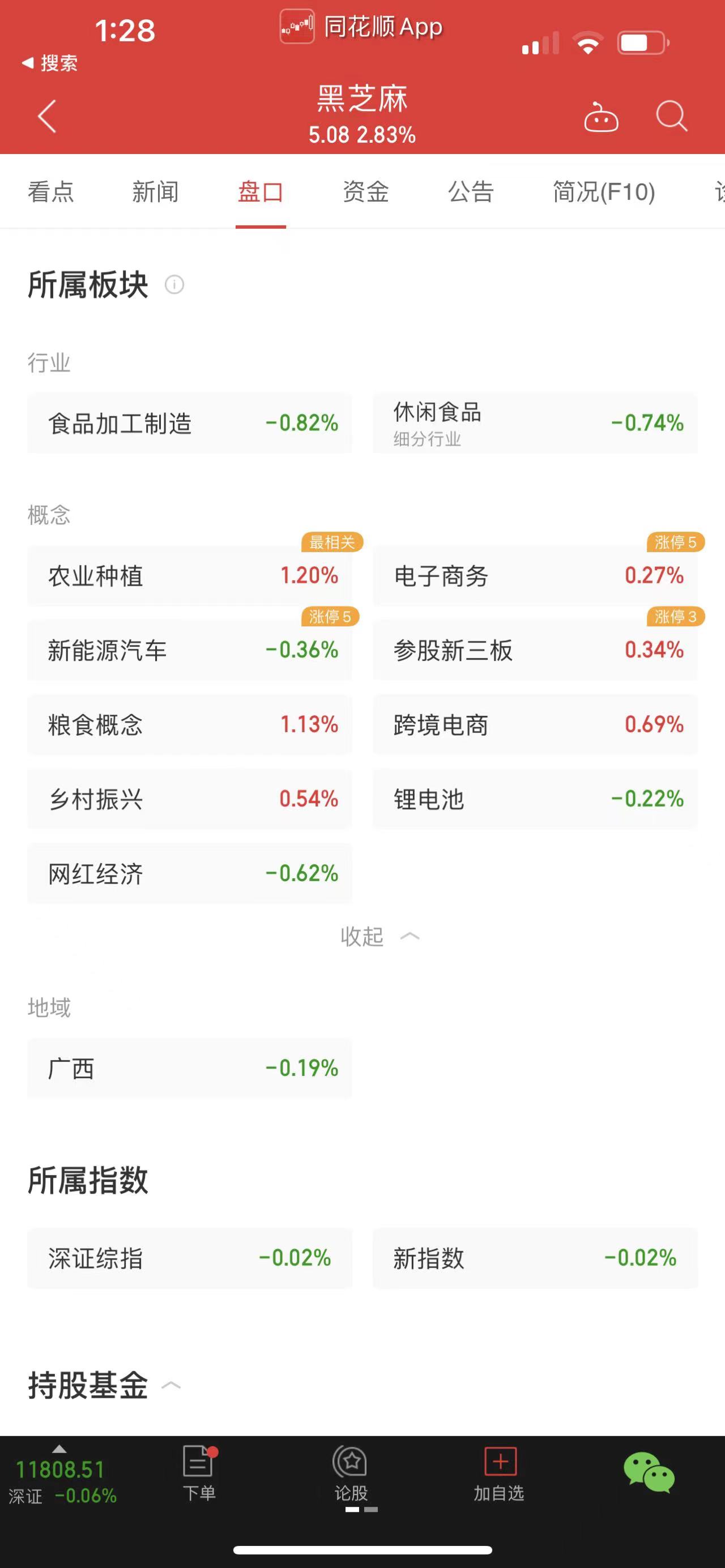The width and height of the screenshot is (725, 1568).
Task: Switch to the 新闻 tab
Action: [x=155, y=192]
